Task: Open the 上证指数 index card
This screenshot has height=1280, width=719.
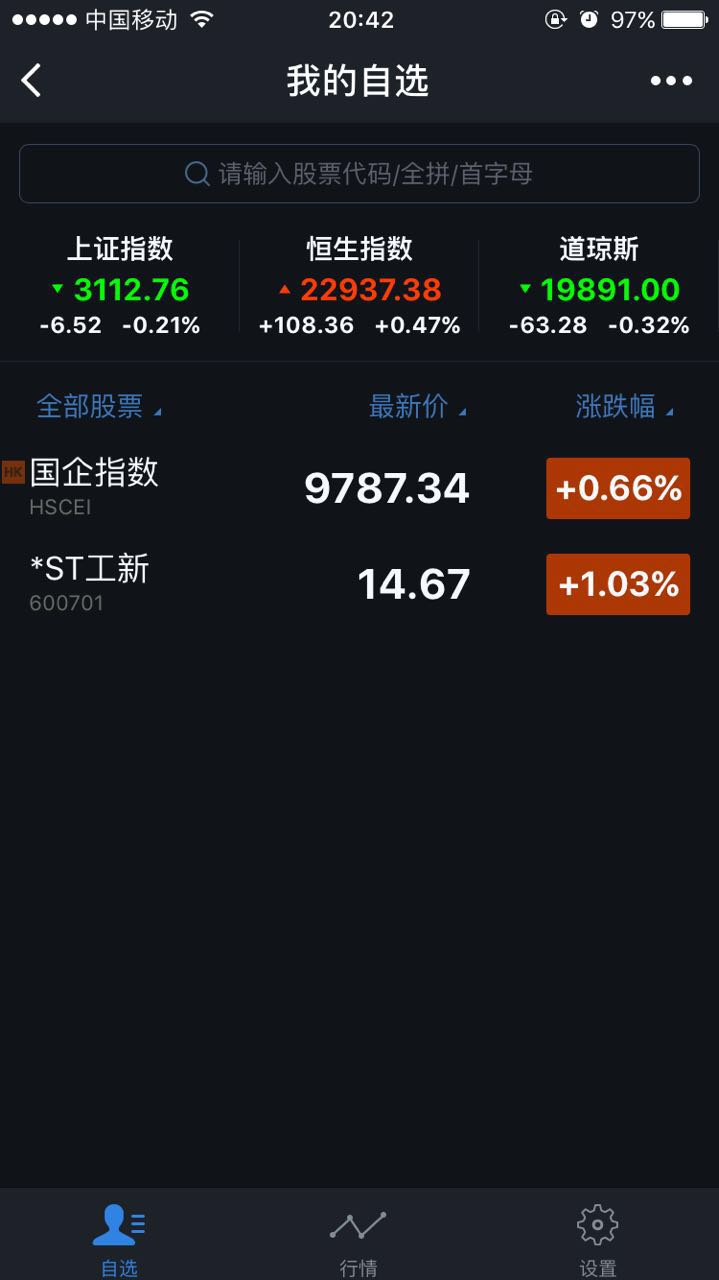Action: point(120,286)
